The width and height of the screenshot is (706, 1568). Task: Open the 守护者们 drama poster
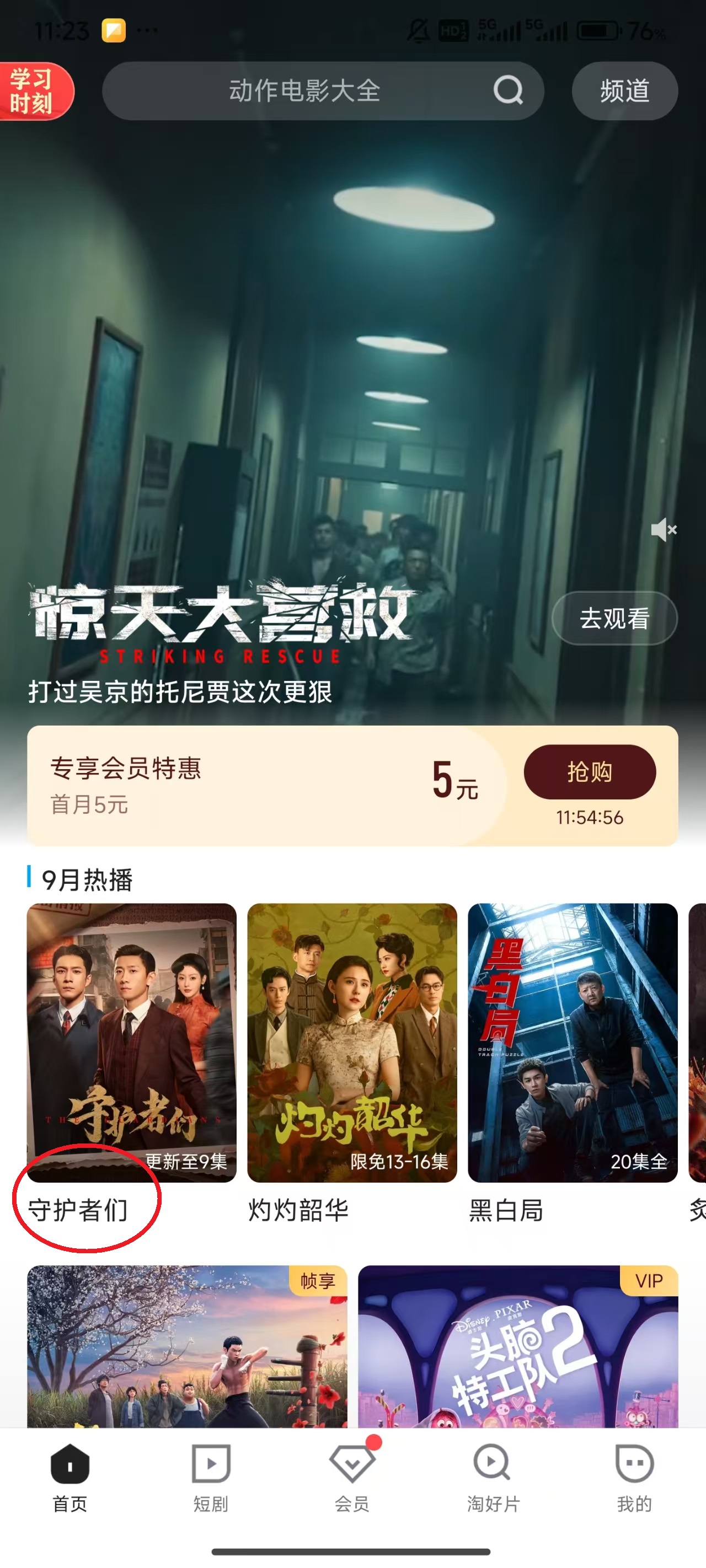pyautogui.click(x=132, y=1042)
